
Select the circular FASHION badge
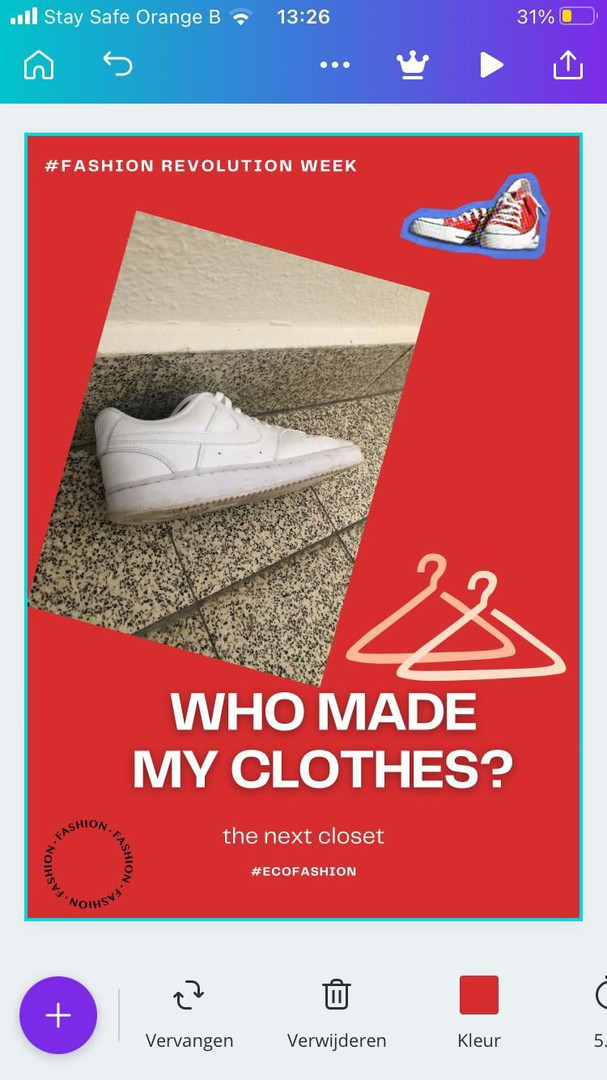tap(88, 865)
